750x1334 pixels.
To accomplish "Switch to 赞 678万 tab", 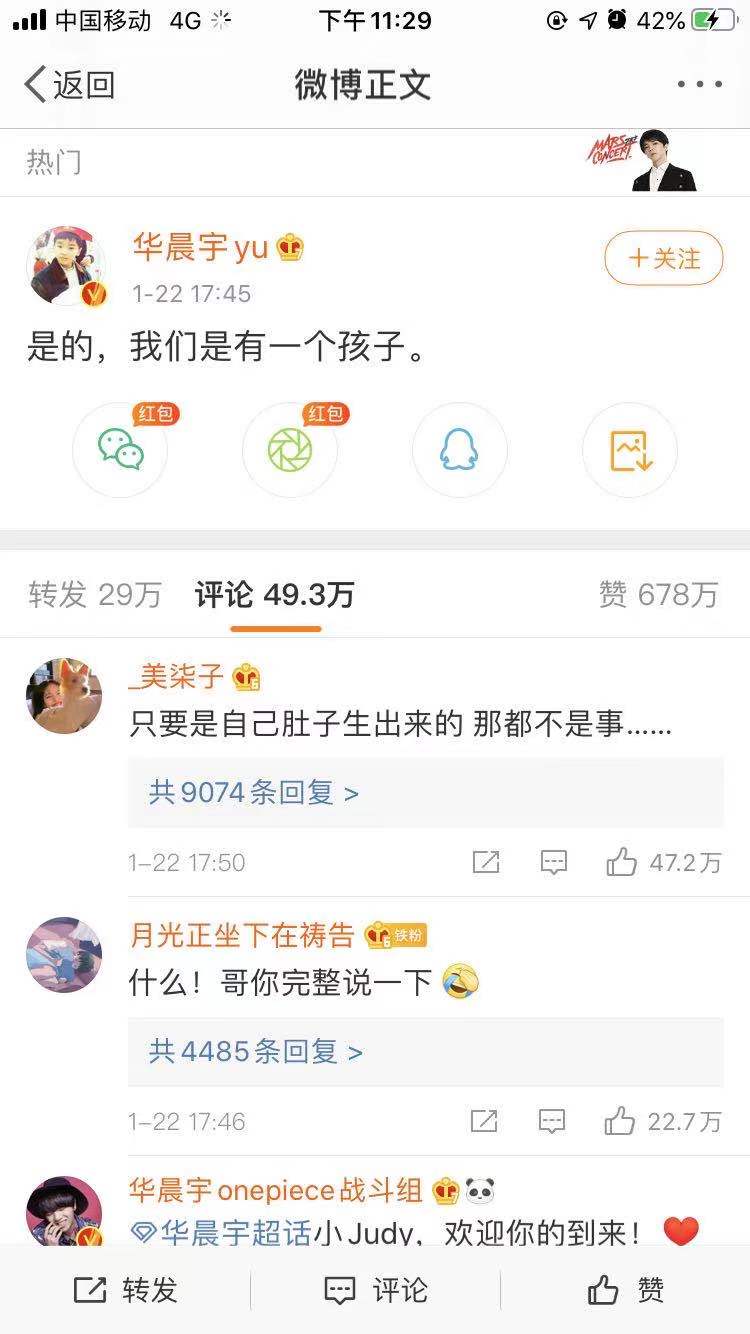I will pyautogui.click(x=658, y=595).
